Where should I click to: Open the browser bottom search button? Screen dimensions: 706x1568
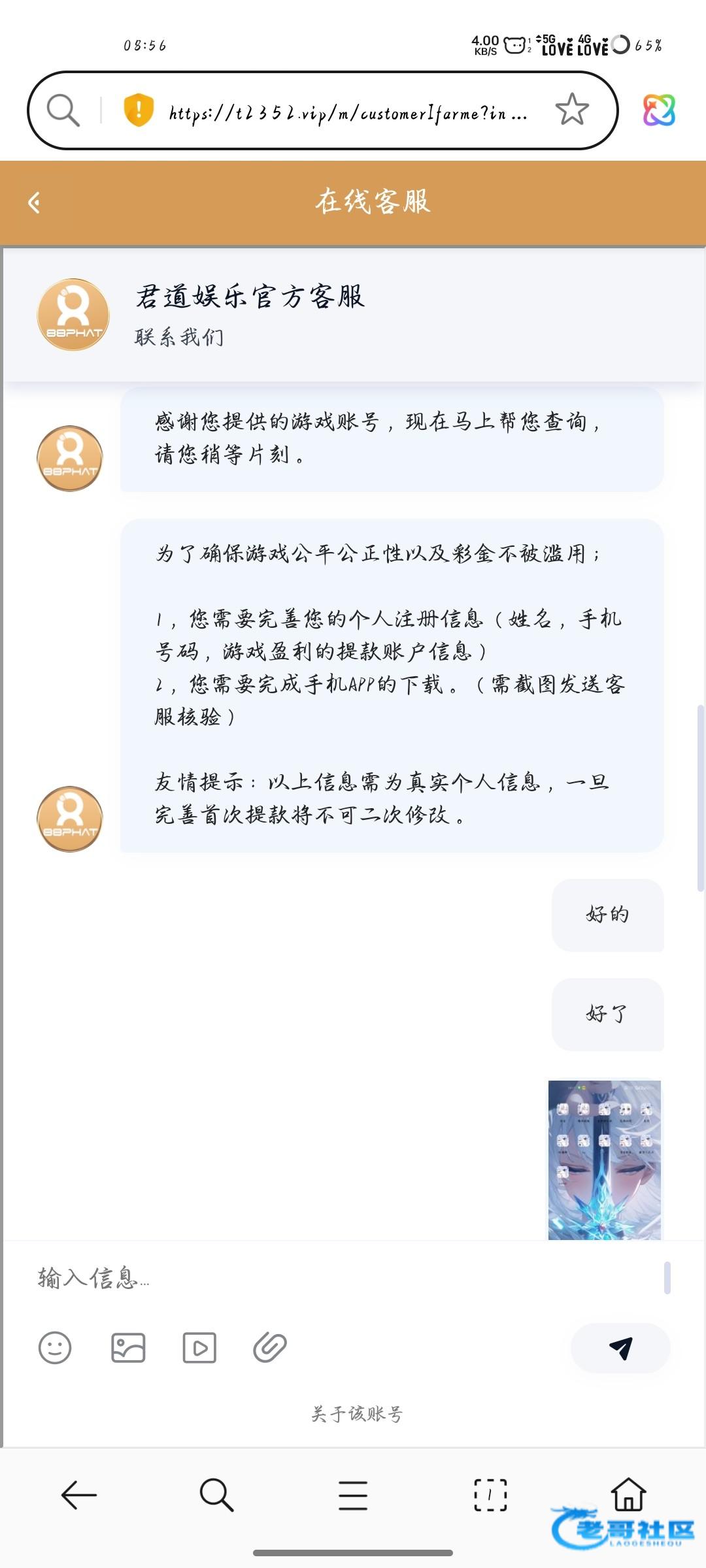[216, 1495]
